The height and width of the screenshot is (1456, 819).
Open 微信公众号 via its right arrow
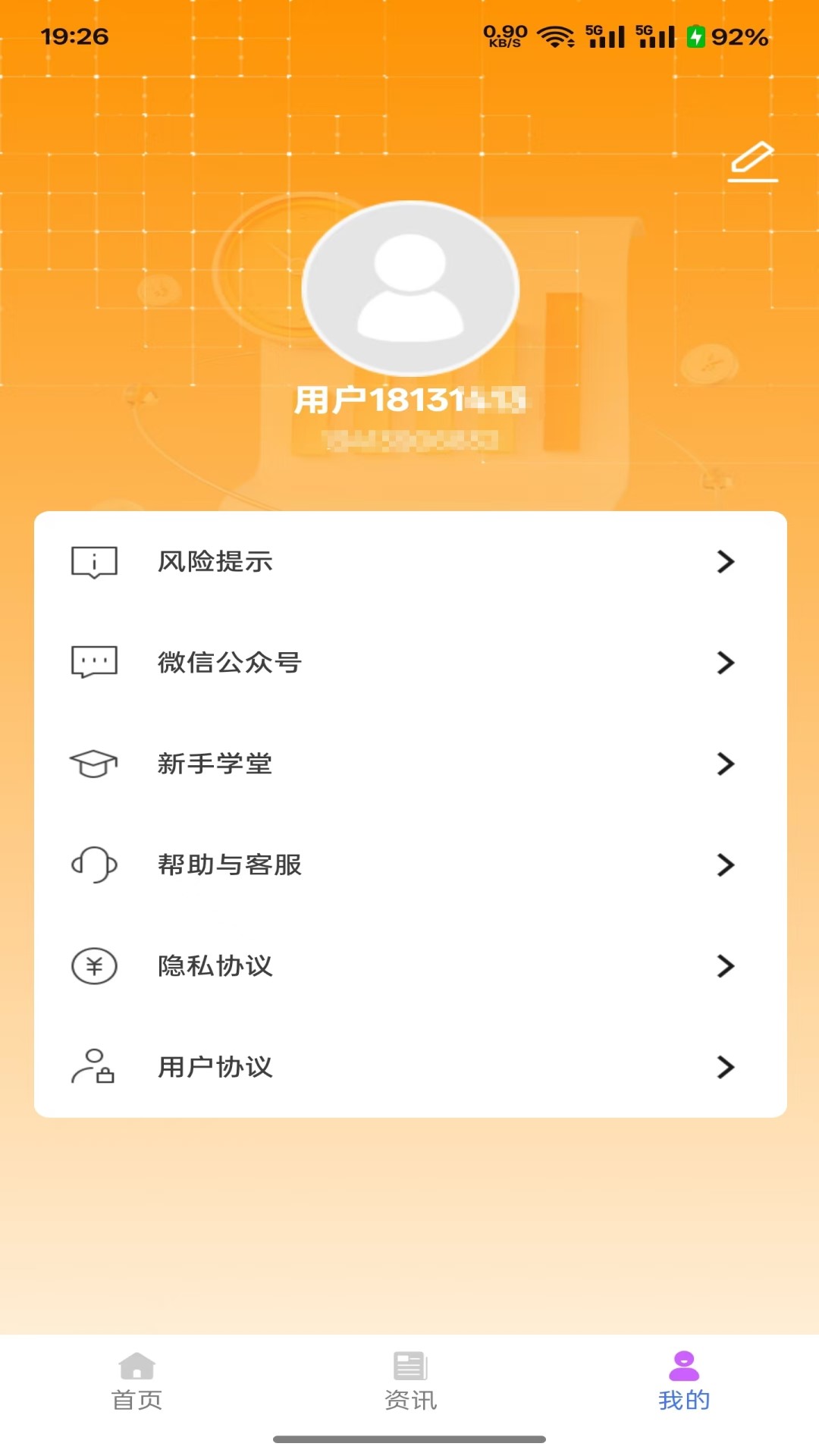727,663
